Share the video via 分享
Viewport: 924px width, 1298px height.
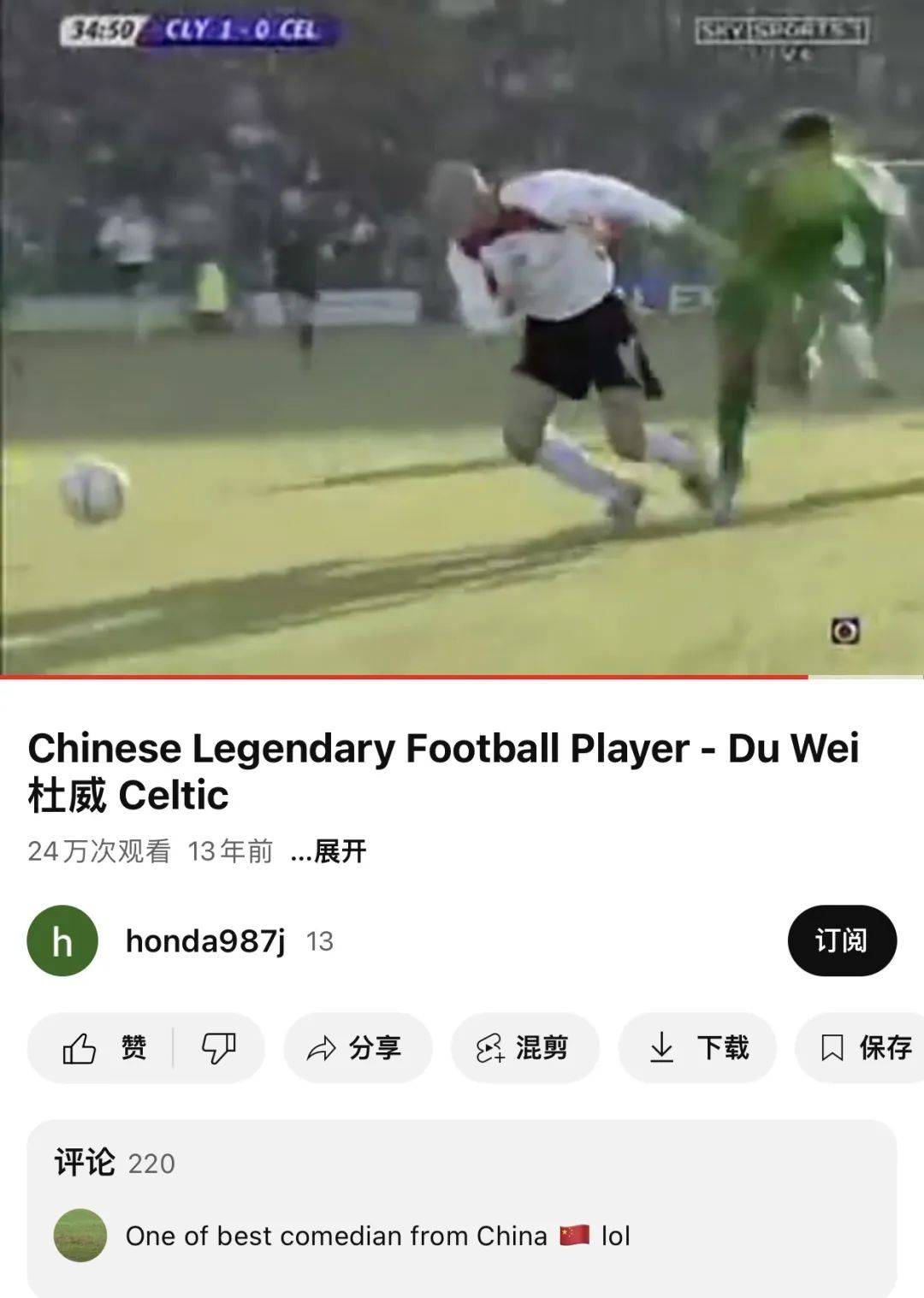[x=358, y=1047]
